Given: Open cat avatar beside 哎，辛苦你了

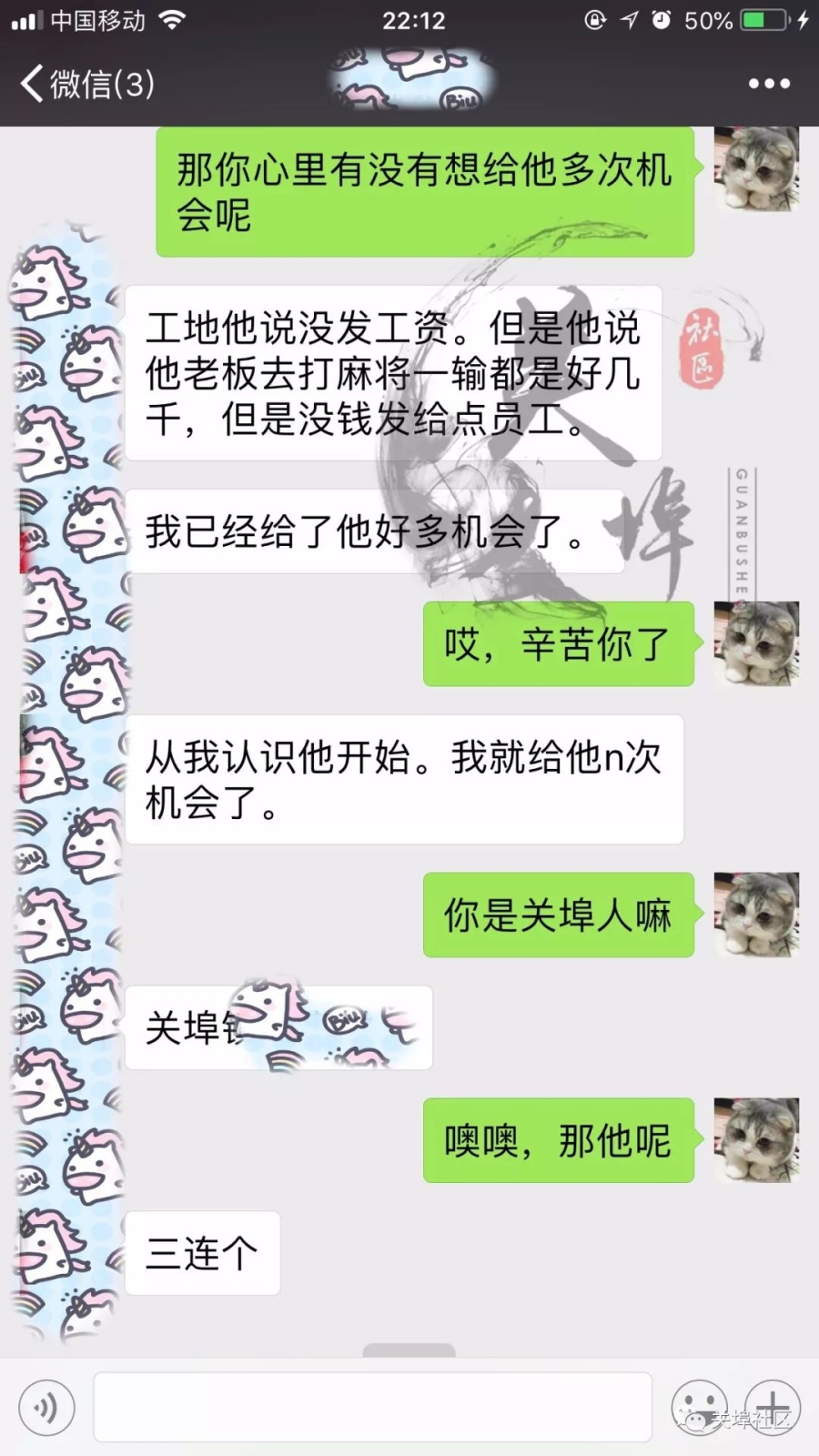Looking at the screenshot, I should pos(756,643).
